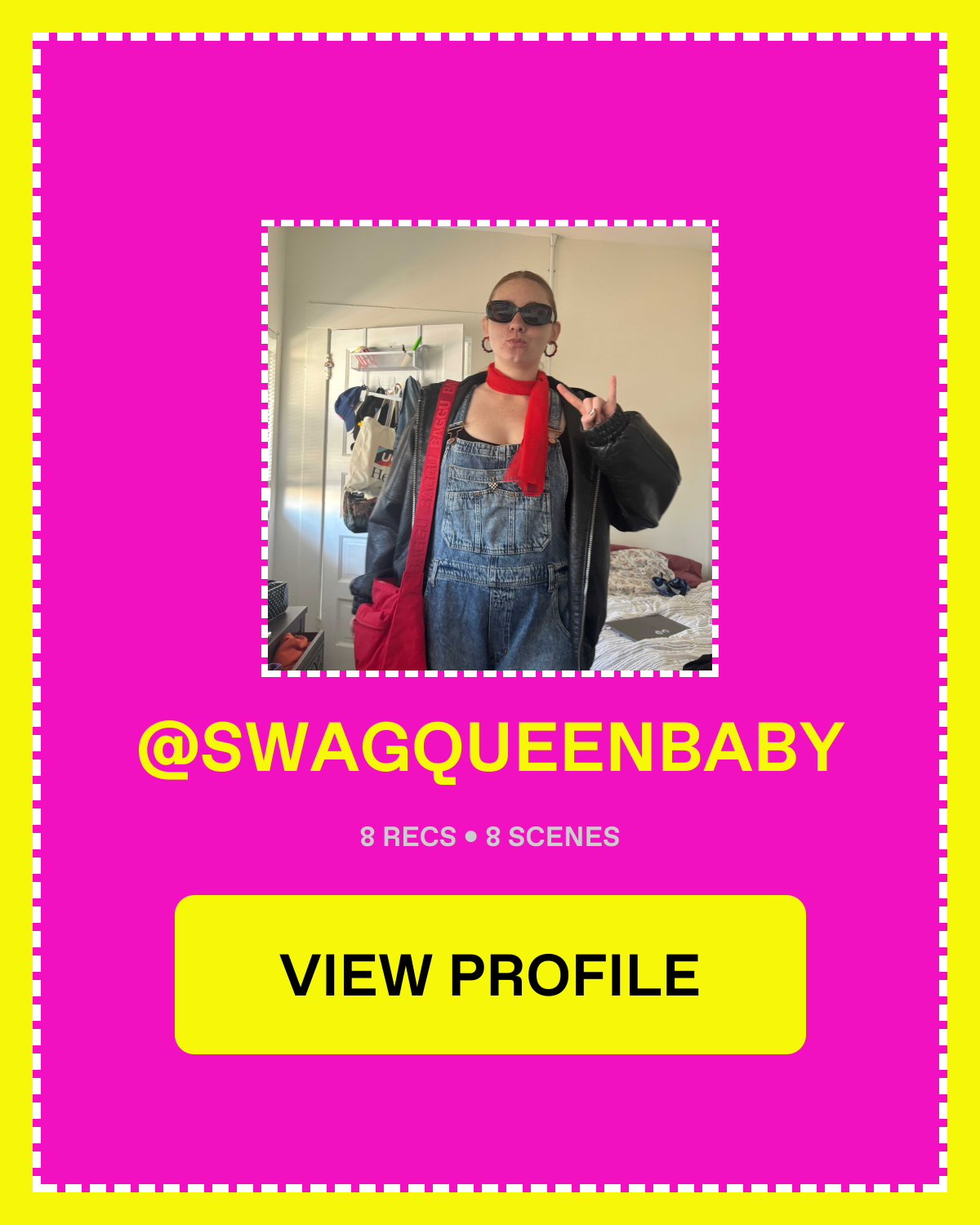The image size is (980, 1225).
Task: Tap the VIEW PROFILE button
Action: 490,974
